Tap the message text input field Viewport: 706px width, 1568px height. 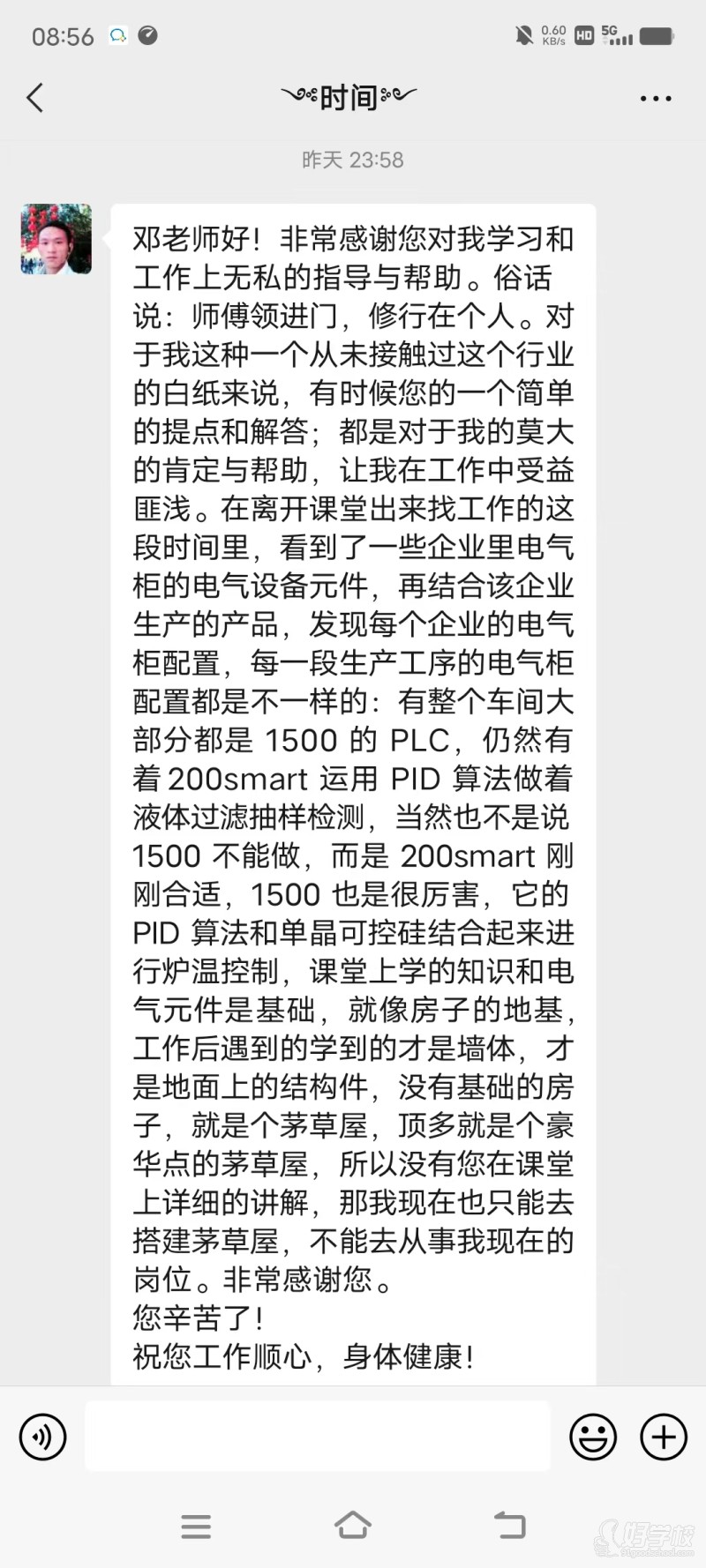[318, 1436]
